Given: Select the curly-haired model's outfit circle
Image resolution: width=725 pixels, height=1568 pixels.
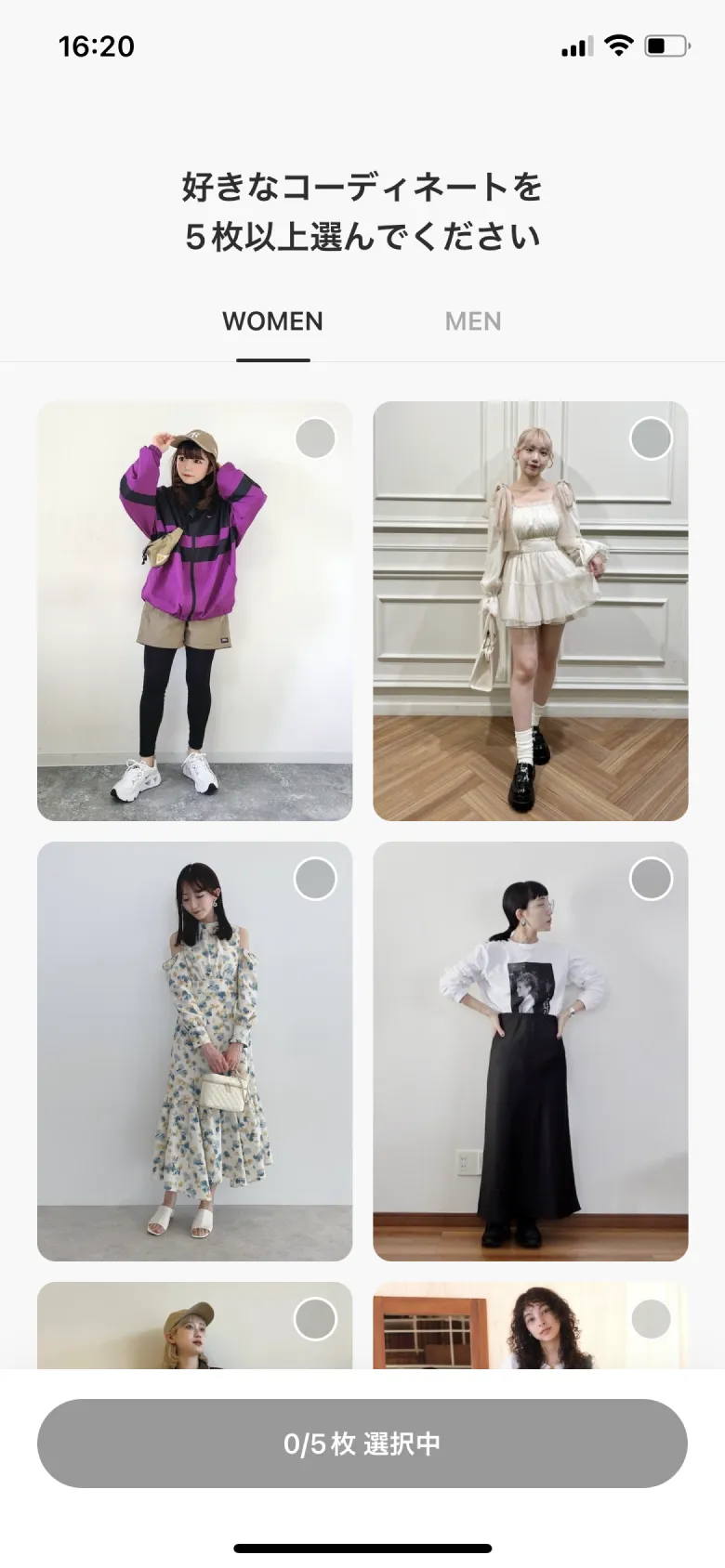Looking at the screenshot, I should click(651, 1317).
